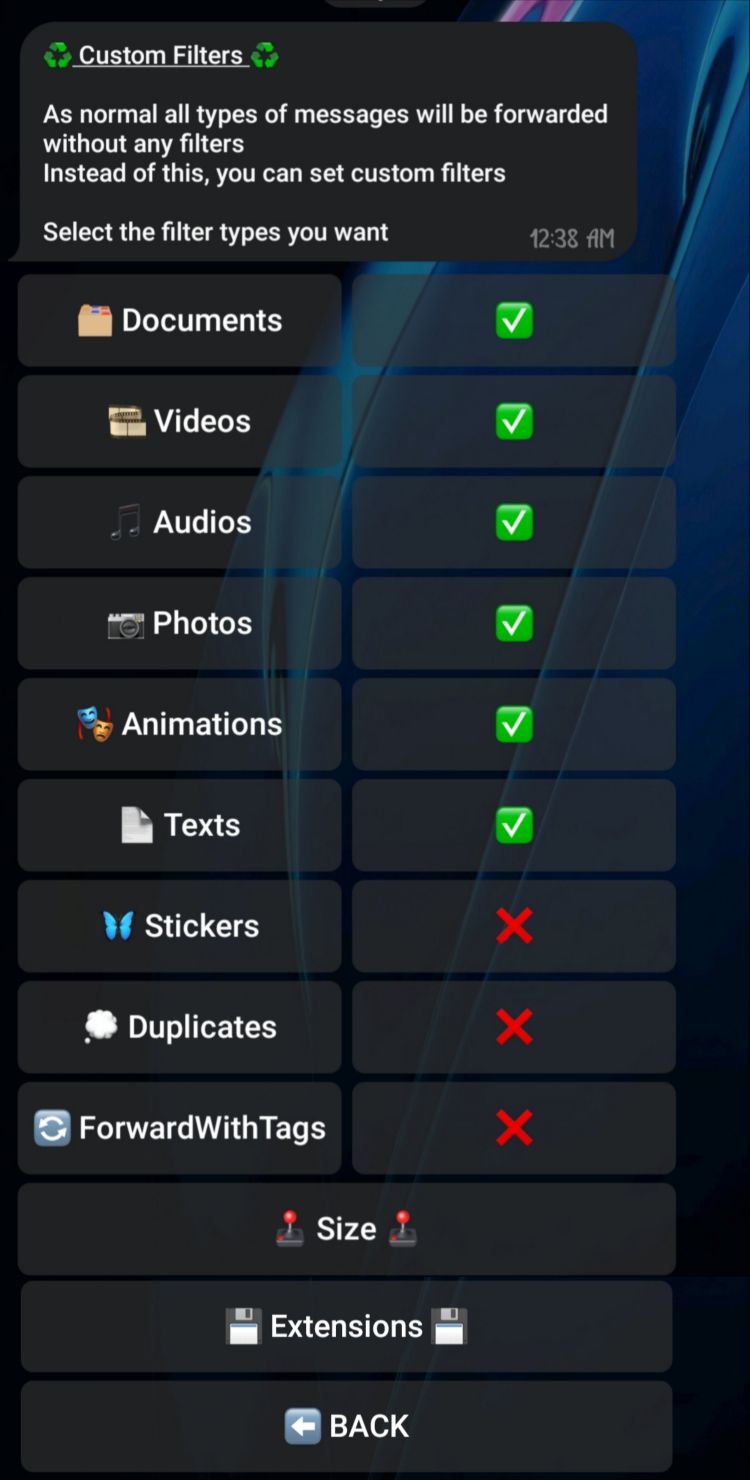Toggle the Animations status checkmark
Screen dimensions: 750x1480
(514, 725)
